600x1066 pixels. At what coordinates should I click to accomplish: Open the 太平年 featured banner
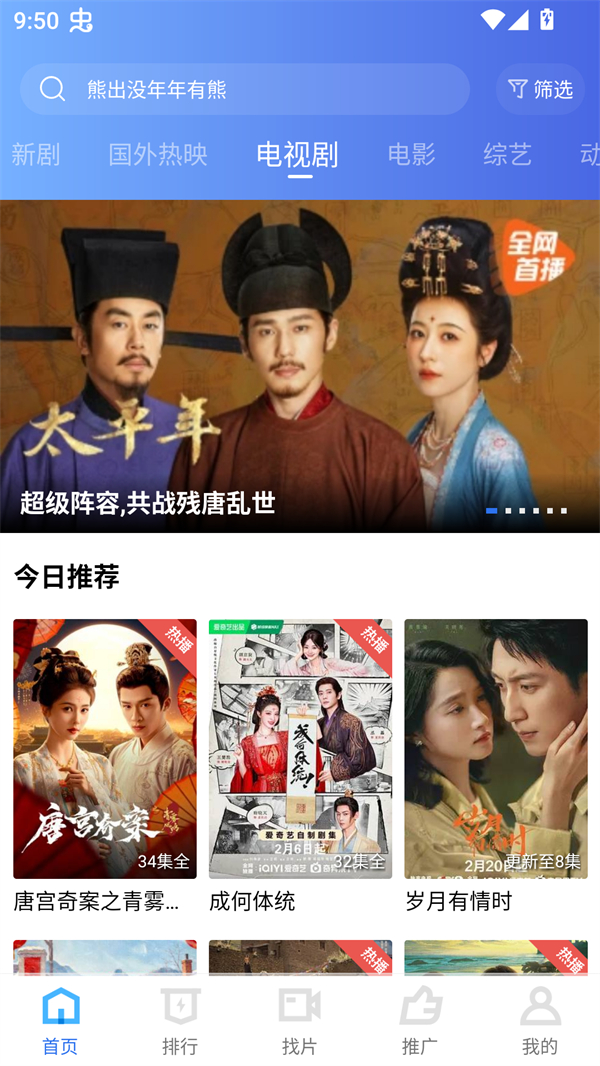(x=300, y=366)
